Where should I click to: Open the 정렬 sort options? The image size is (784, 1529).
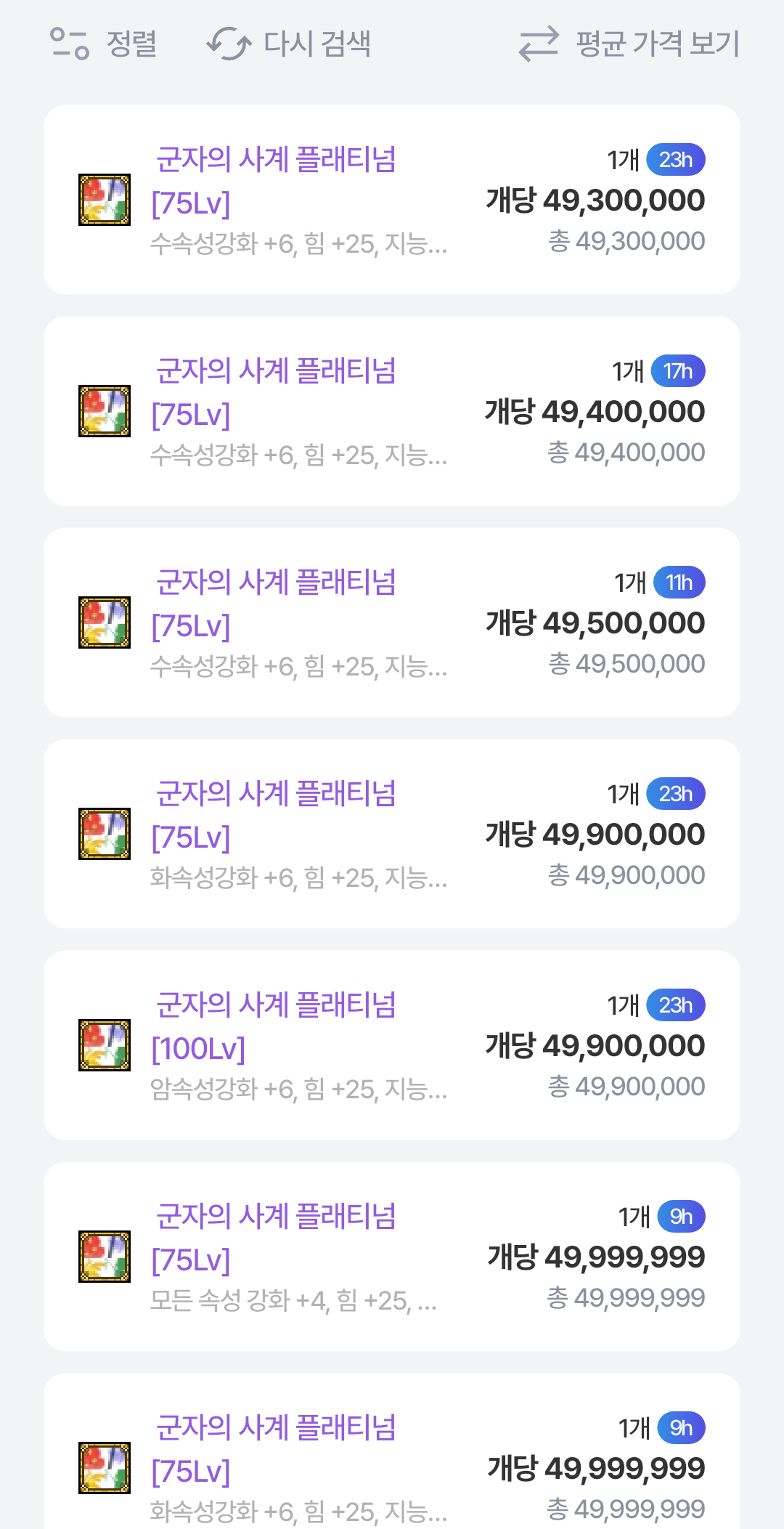pos(104,44)
